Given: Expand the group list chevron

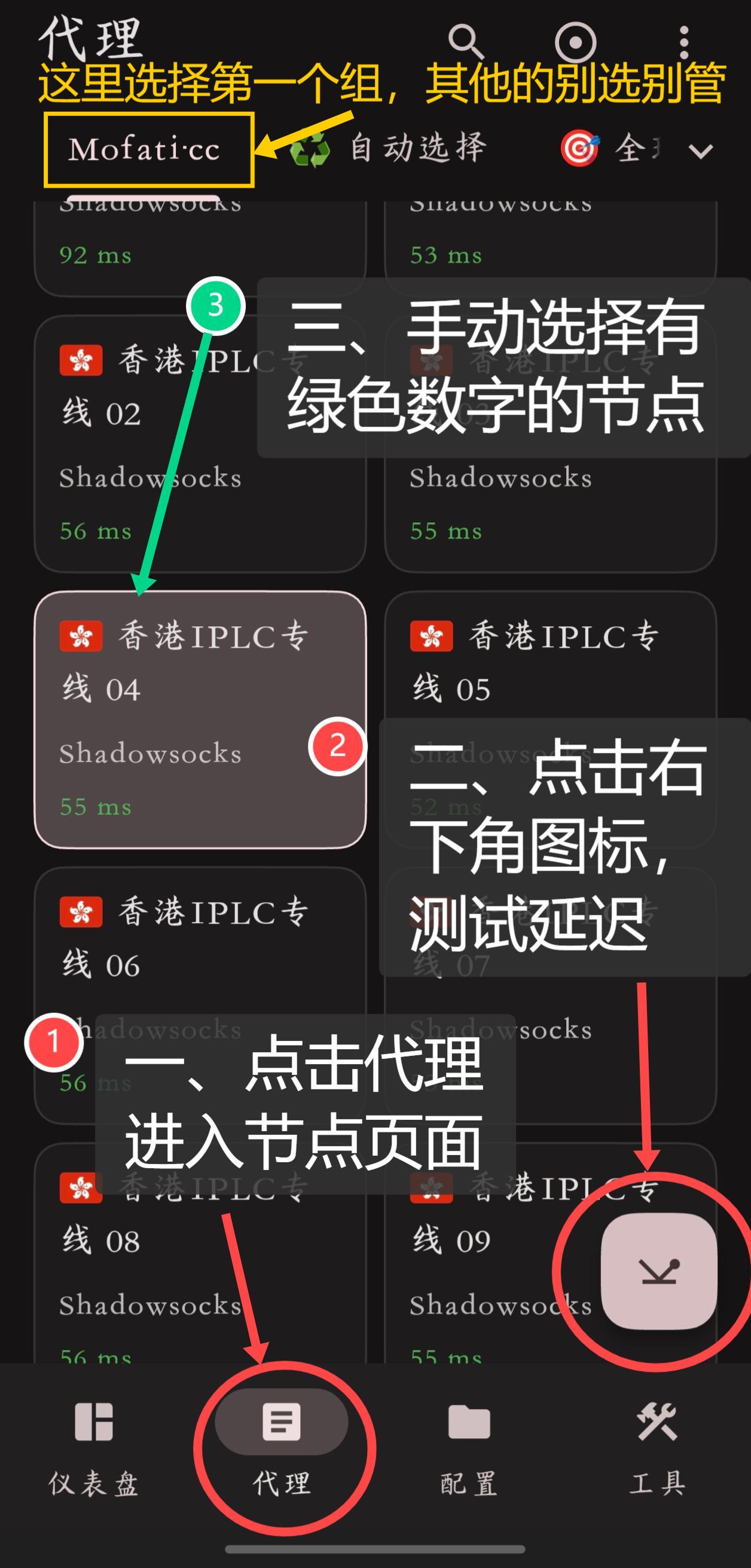Looking at the screenshot, I should pos(700,151).
